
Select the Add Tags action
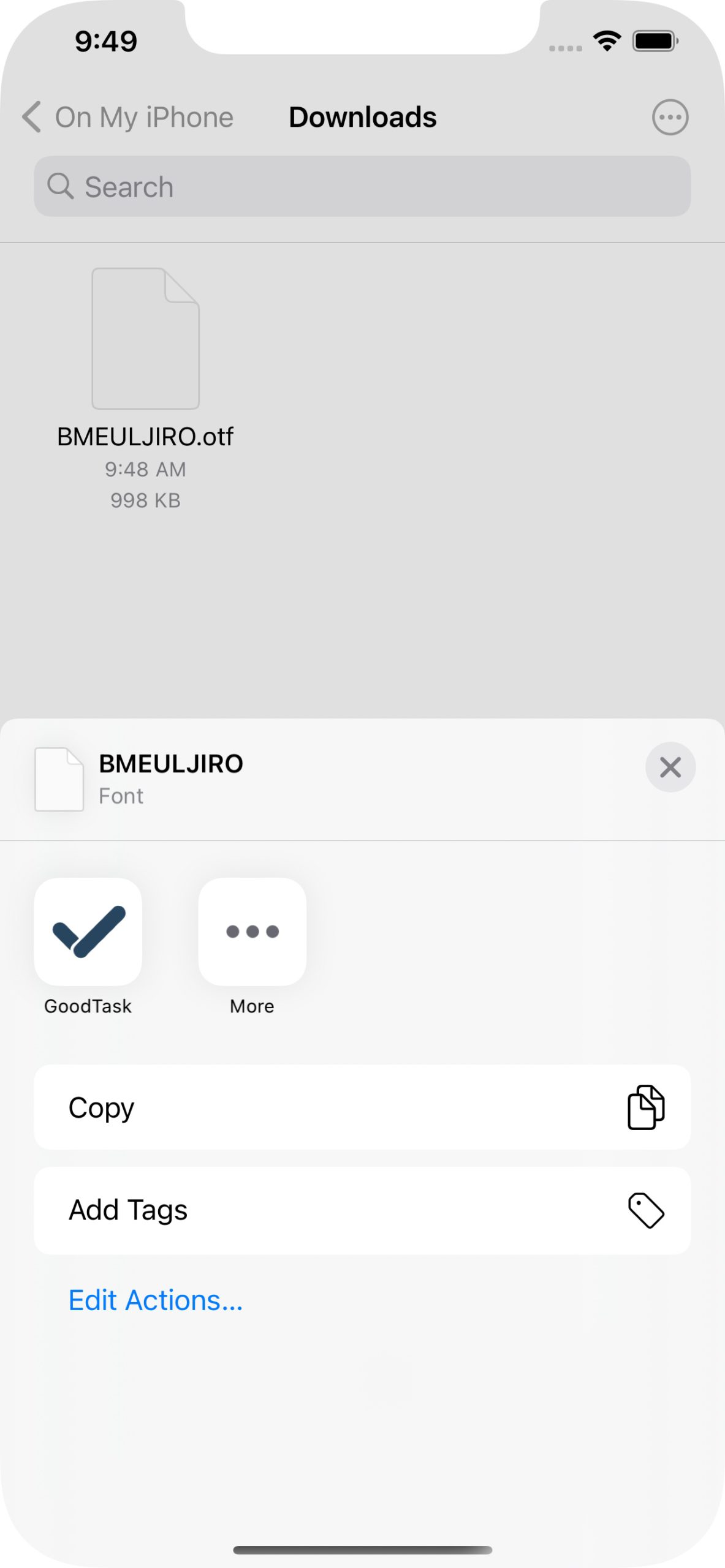(x=362, y=1210)
